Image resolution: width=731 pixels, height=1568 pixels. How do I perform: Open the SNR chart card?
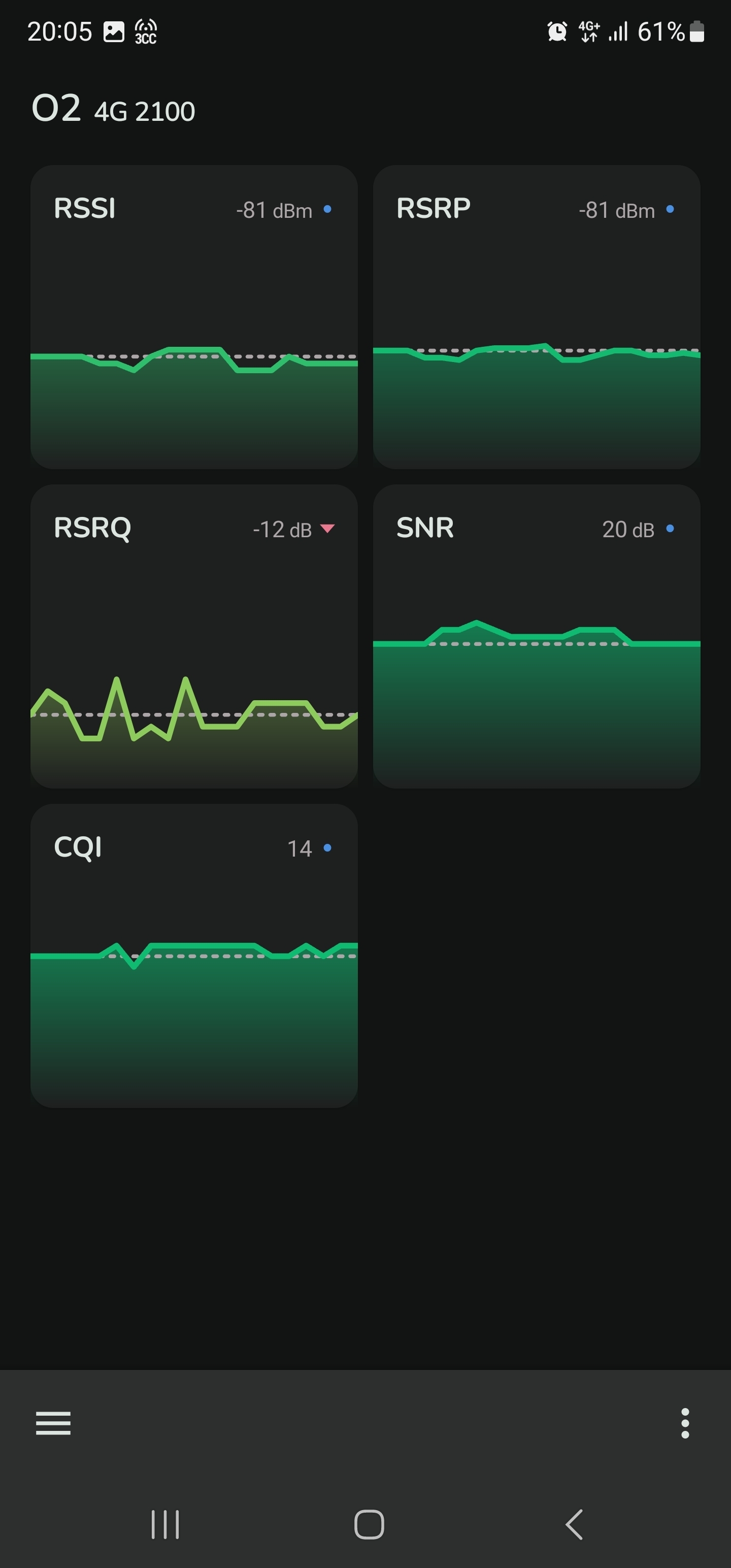click(x=537, y=636)
